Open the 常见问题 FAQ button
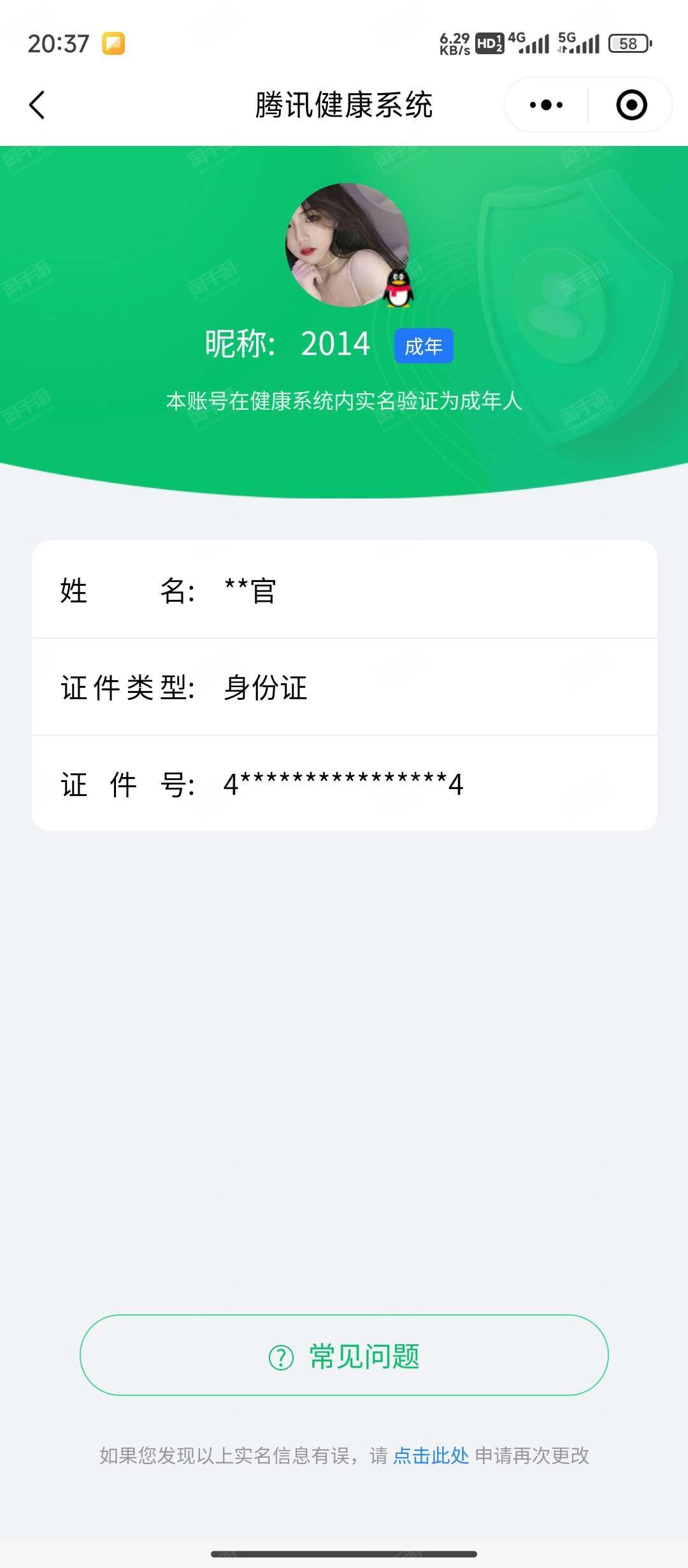The width and height of the screenshot is (688, 1568). (x=344, y=1355)
